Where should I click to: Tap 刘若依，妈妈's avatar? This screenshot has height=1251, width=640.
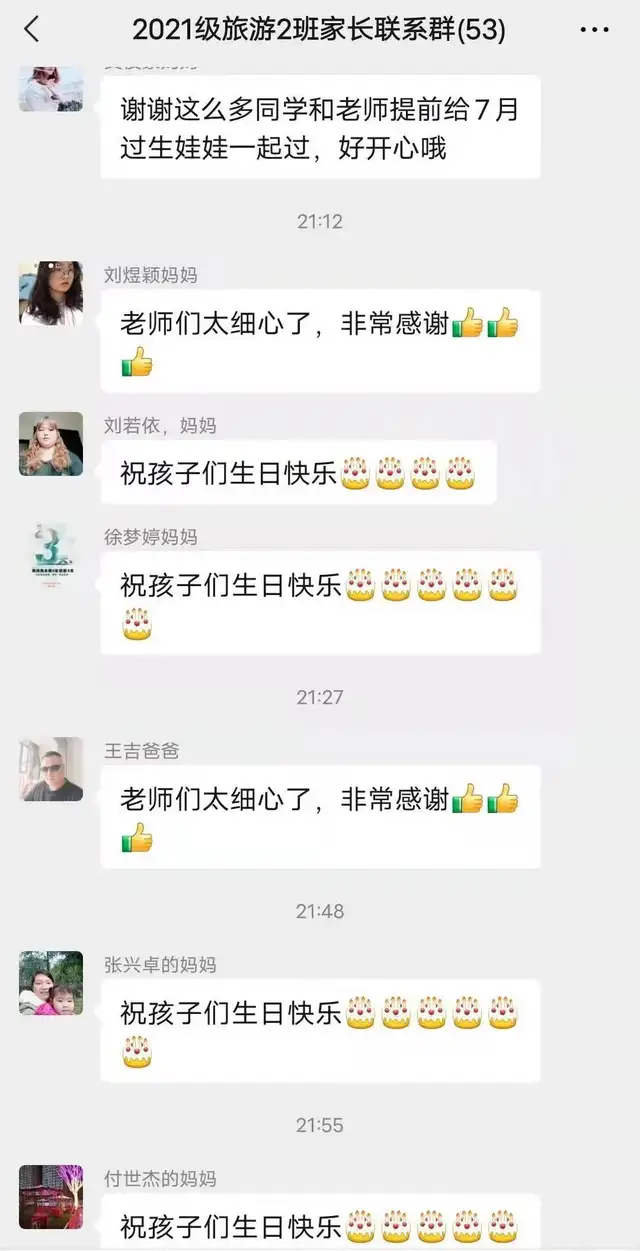[x=51, y=444]
